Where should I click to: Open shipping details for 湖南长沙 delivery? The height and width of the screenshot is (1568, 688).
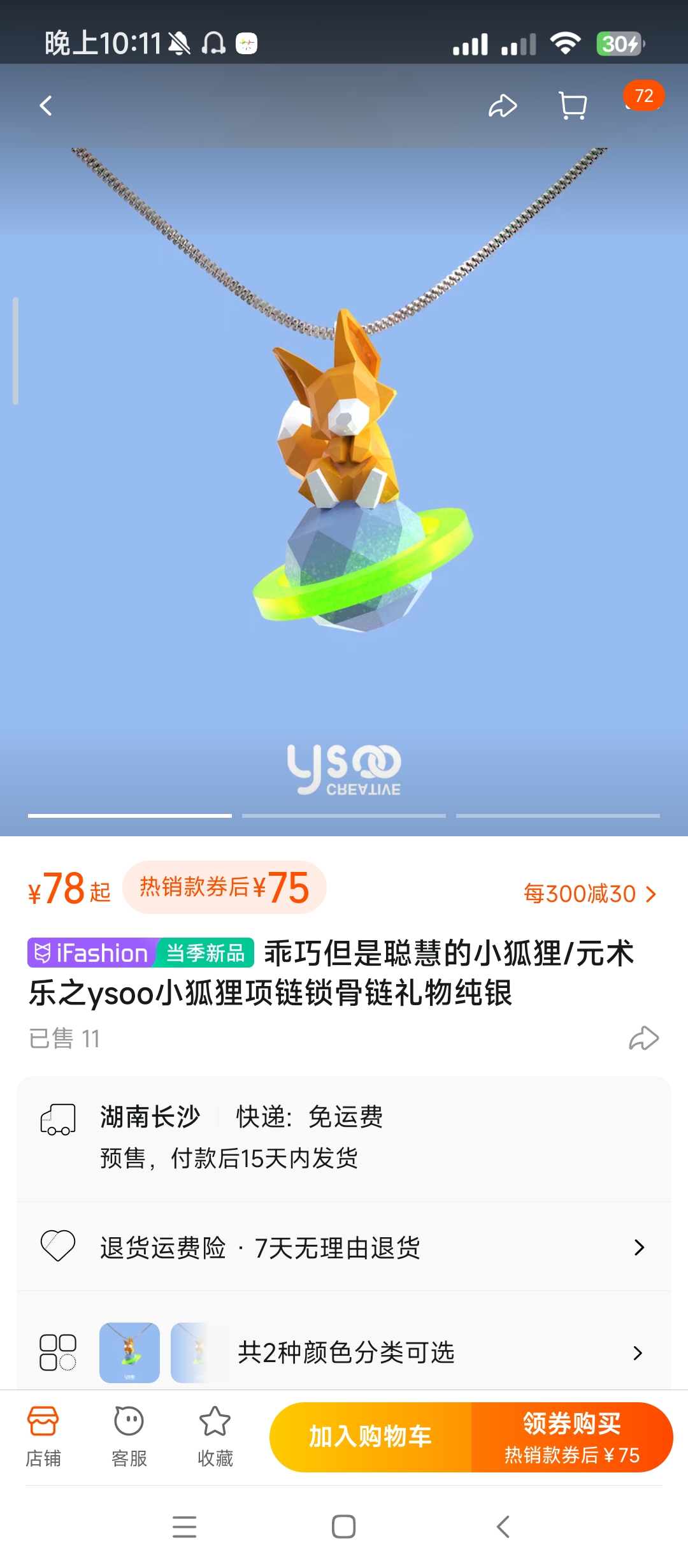344,1138
